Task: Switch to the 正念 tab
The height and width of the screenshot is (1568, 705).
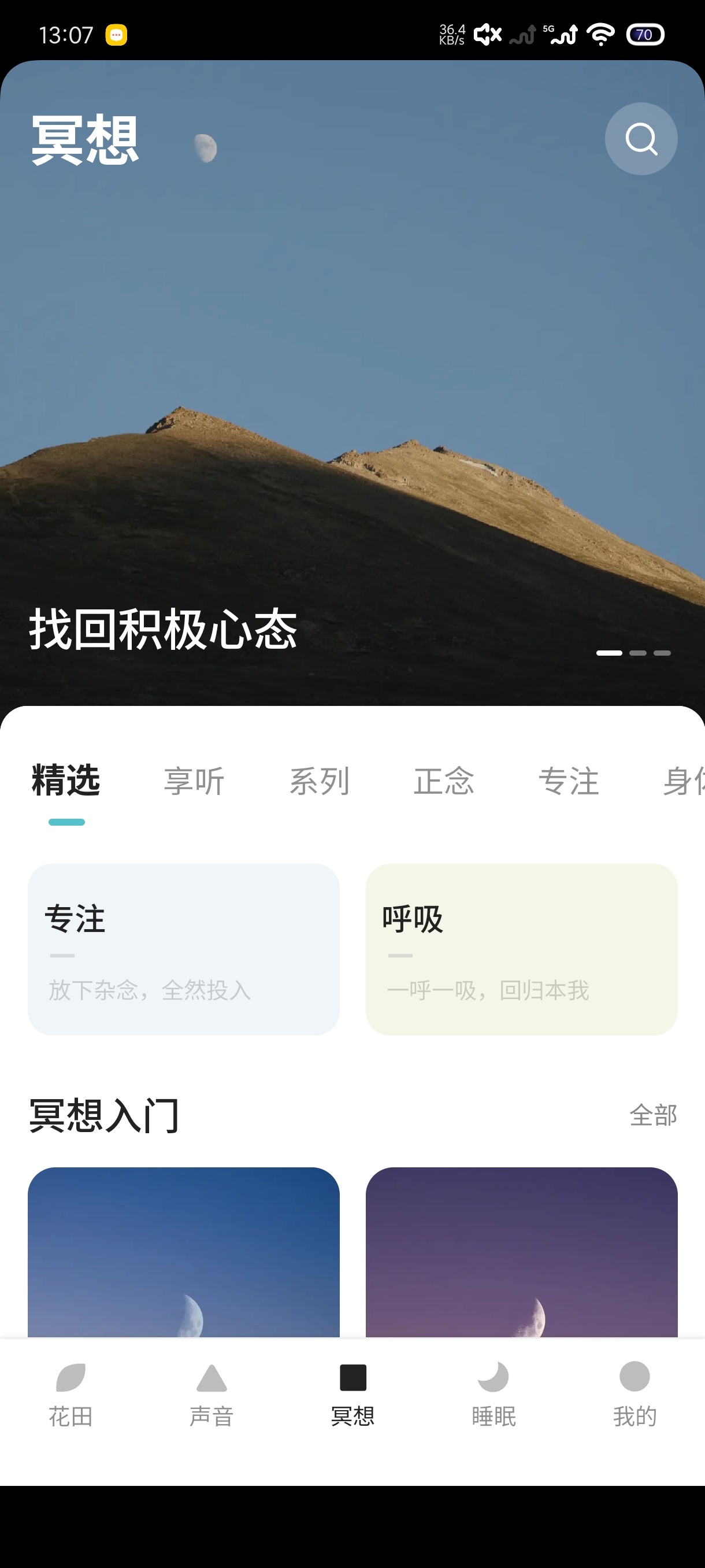Action: click(x=444, y=781)
